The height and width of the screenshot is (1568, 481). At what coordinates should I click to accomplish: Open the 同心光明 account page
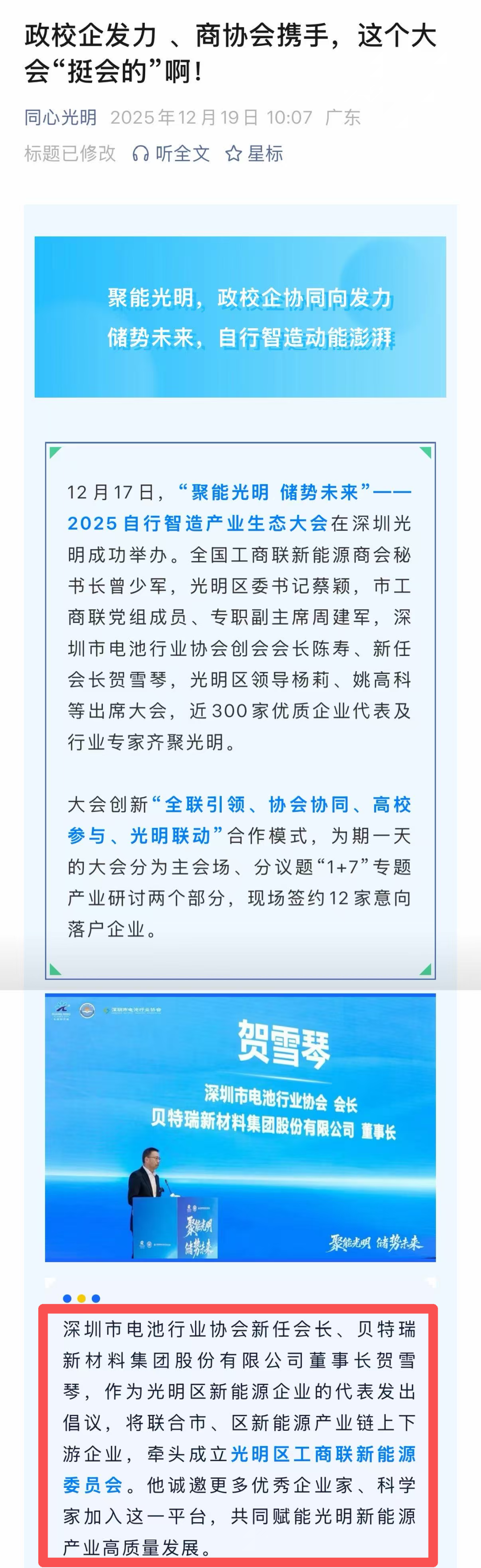point(60,118)
